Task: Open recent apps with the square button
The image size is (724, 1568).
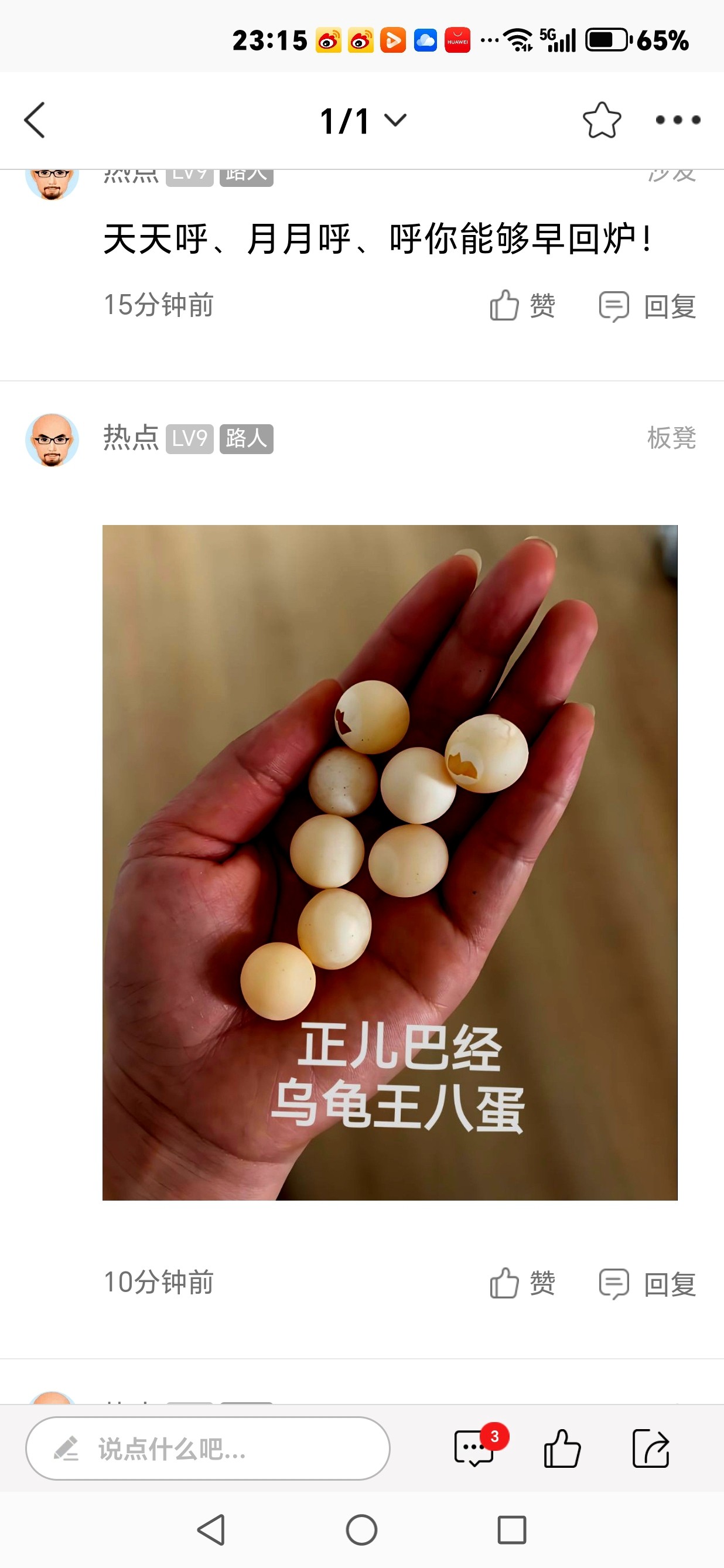Action: [512, 1530]
